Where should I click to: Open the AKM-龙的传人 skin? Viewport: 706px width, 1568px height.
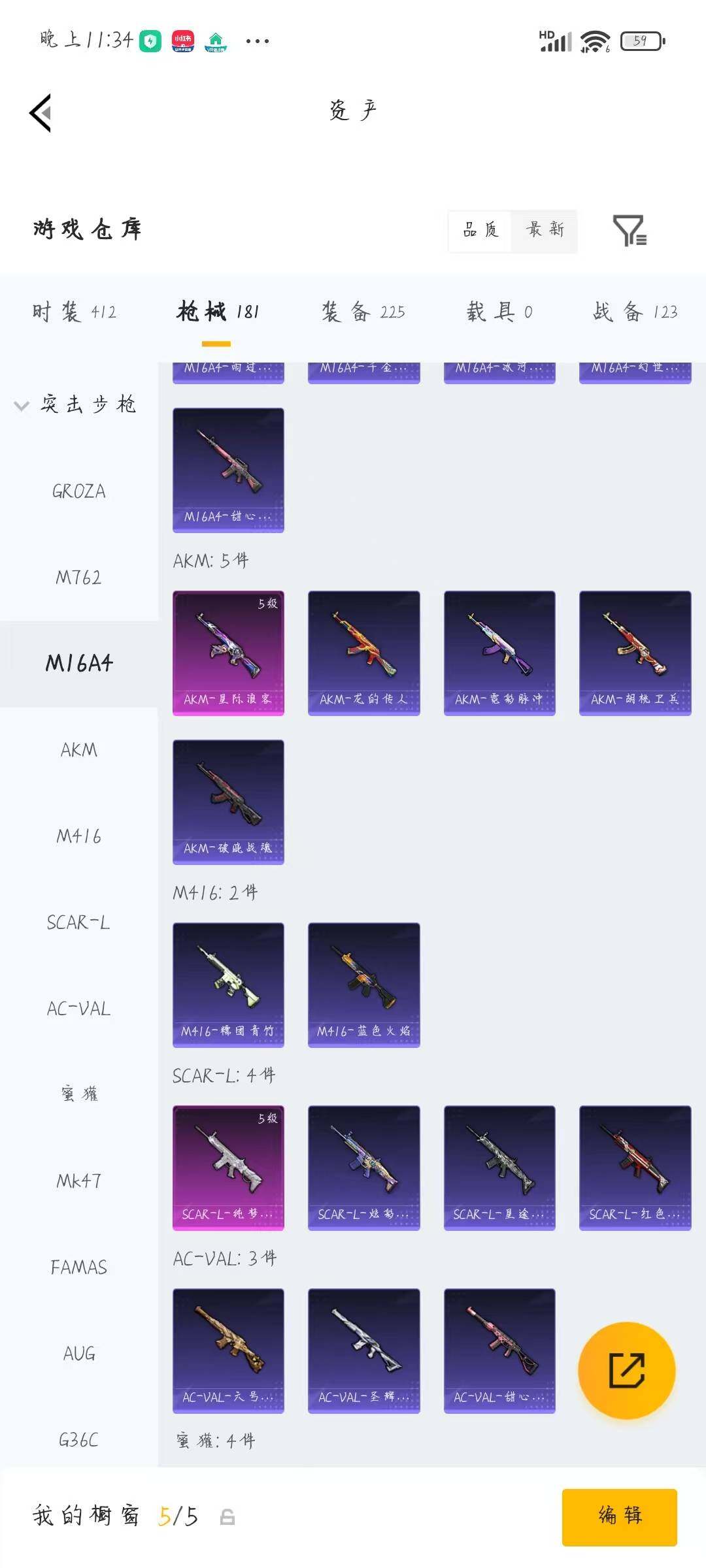click(x=363, y=653)
